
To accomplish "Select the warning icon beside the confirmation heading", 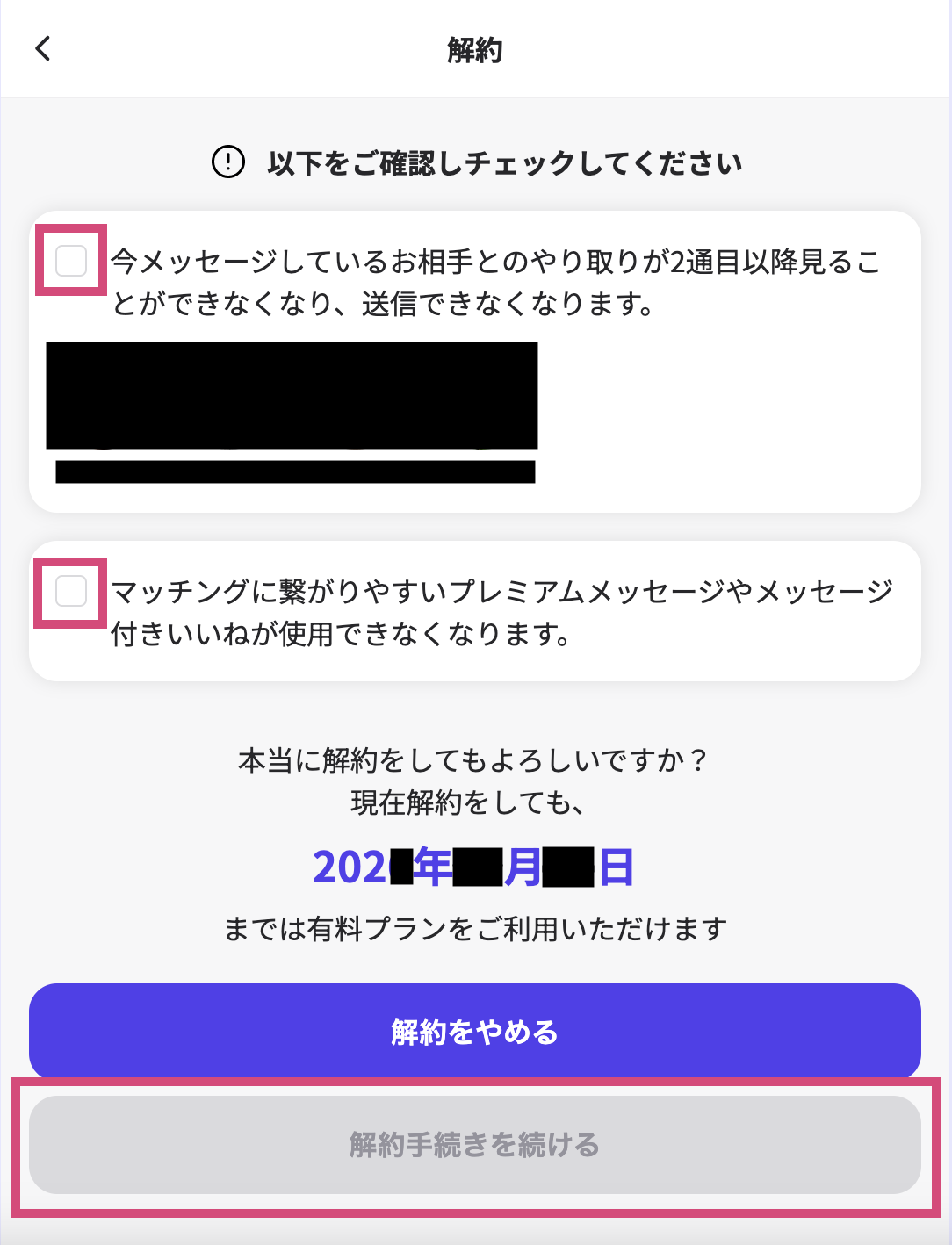I will click(x=227, y=162).
